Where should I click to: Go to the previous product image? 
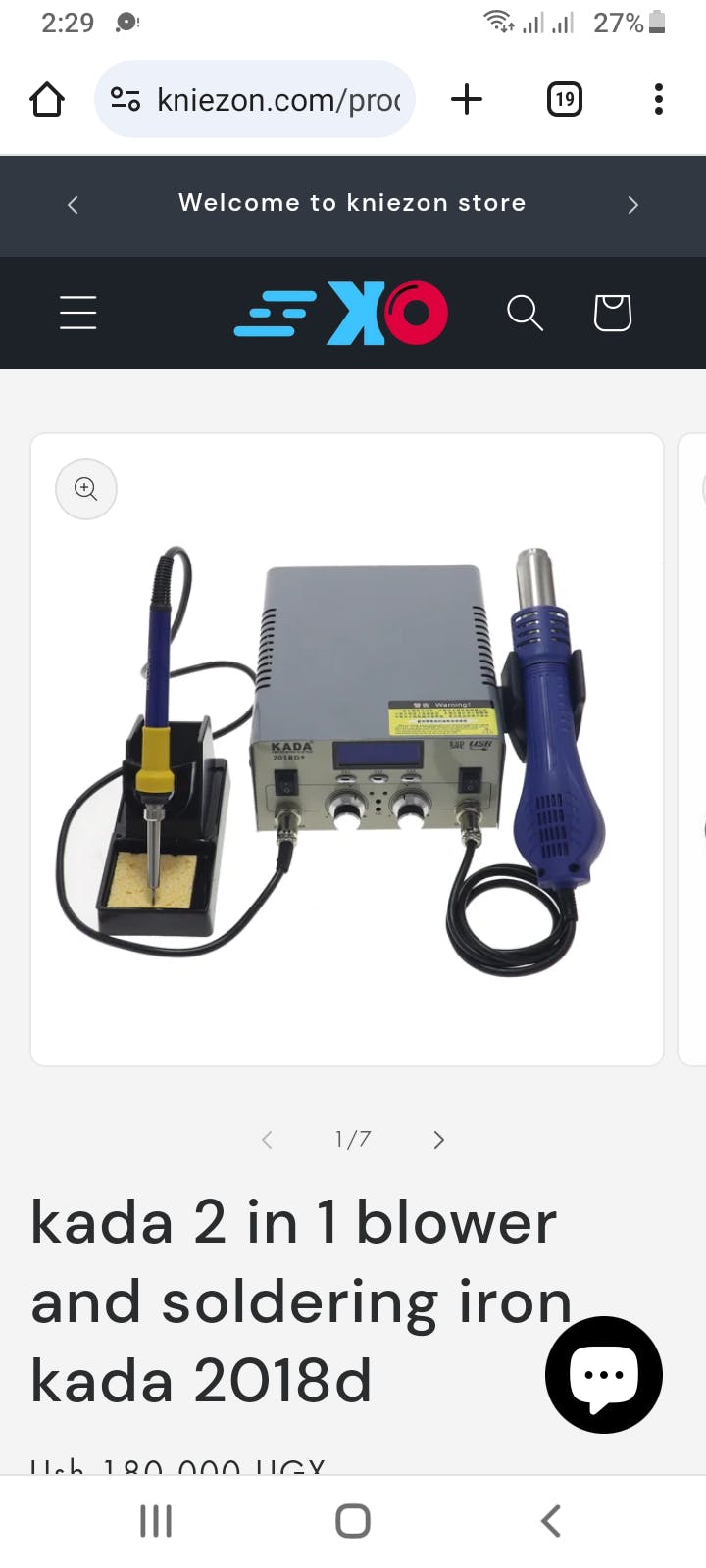pos(267,1139)
